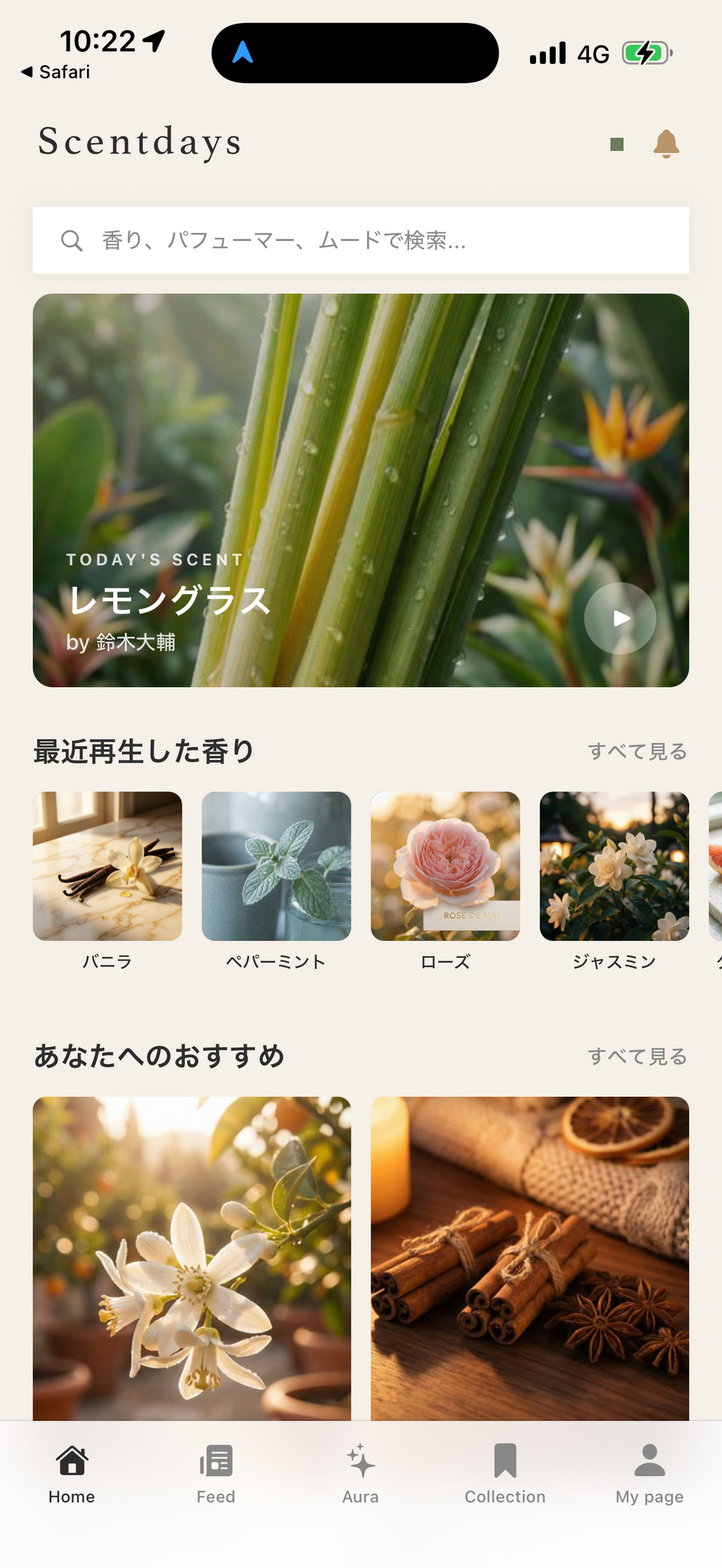Switch to the Feed tab
This screenshot has width=722, height=1568.
[x=216, y=1473]
